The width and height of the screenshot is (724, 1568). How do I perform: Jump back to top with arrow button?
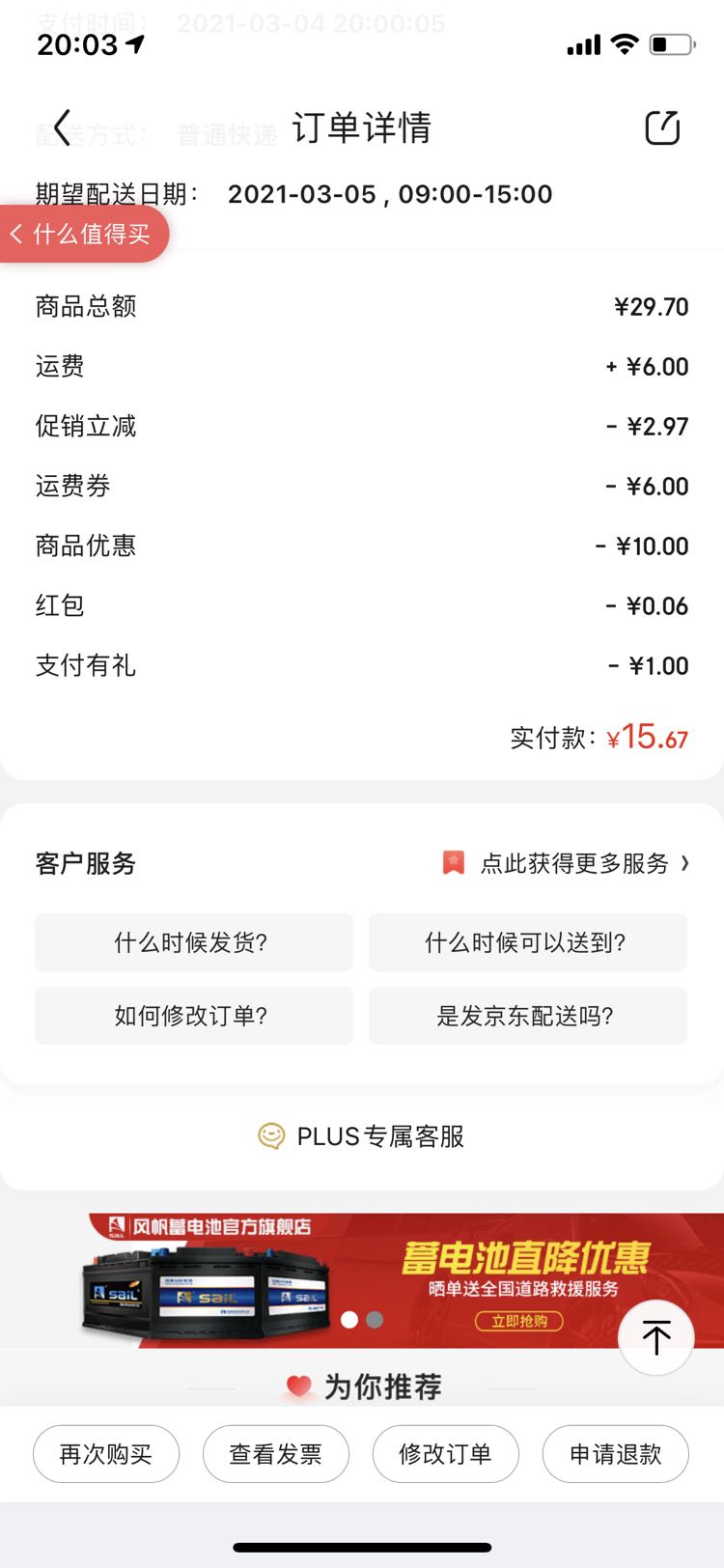coord(656,1336)
